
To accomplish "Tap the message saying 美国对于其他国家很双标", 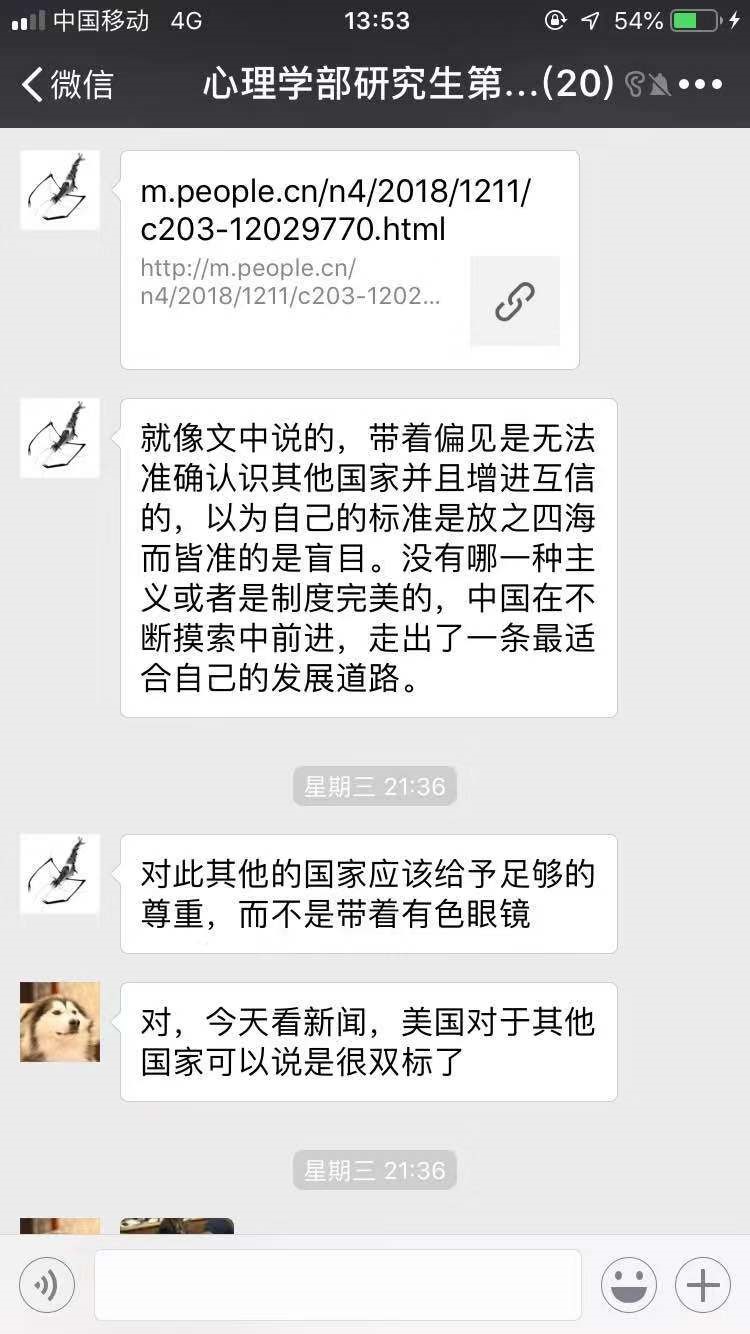I will (368, 1040).
